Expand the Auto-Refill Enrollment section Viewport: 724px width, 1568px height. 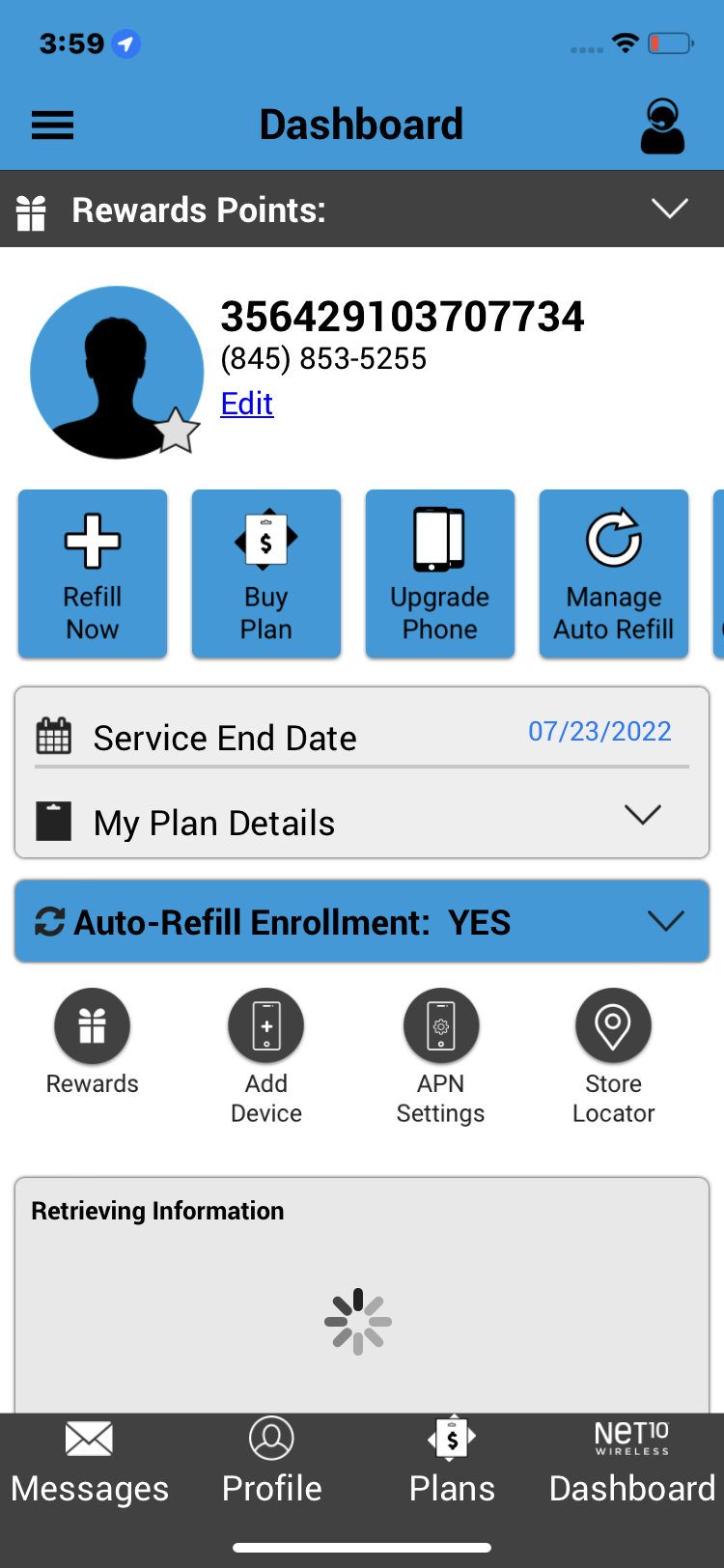pos(664,921)
